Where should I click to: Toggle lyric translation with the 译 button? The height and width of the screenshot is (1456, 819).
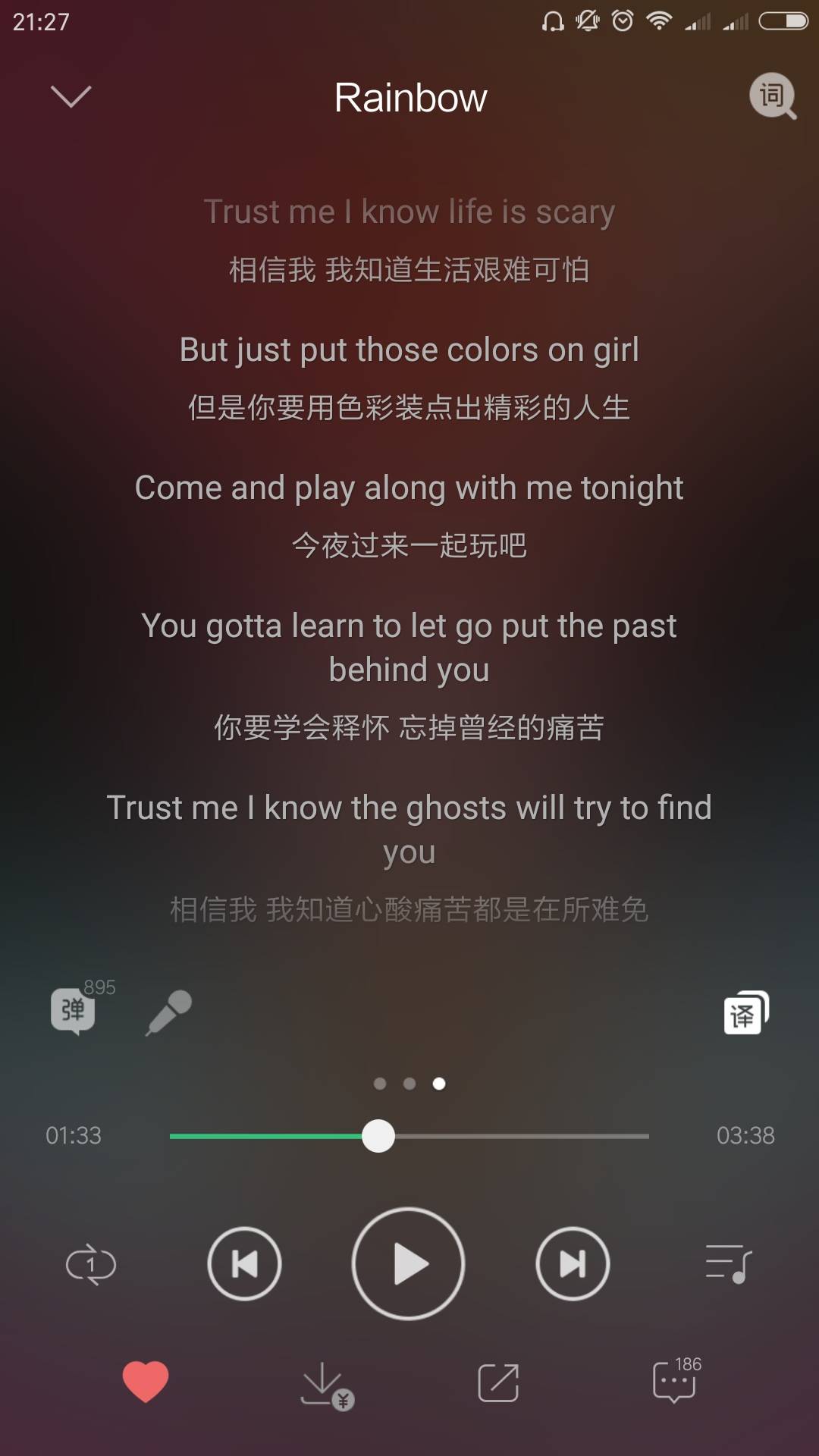(x=745, y=1012)
